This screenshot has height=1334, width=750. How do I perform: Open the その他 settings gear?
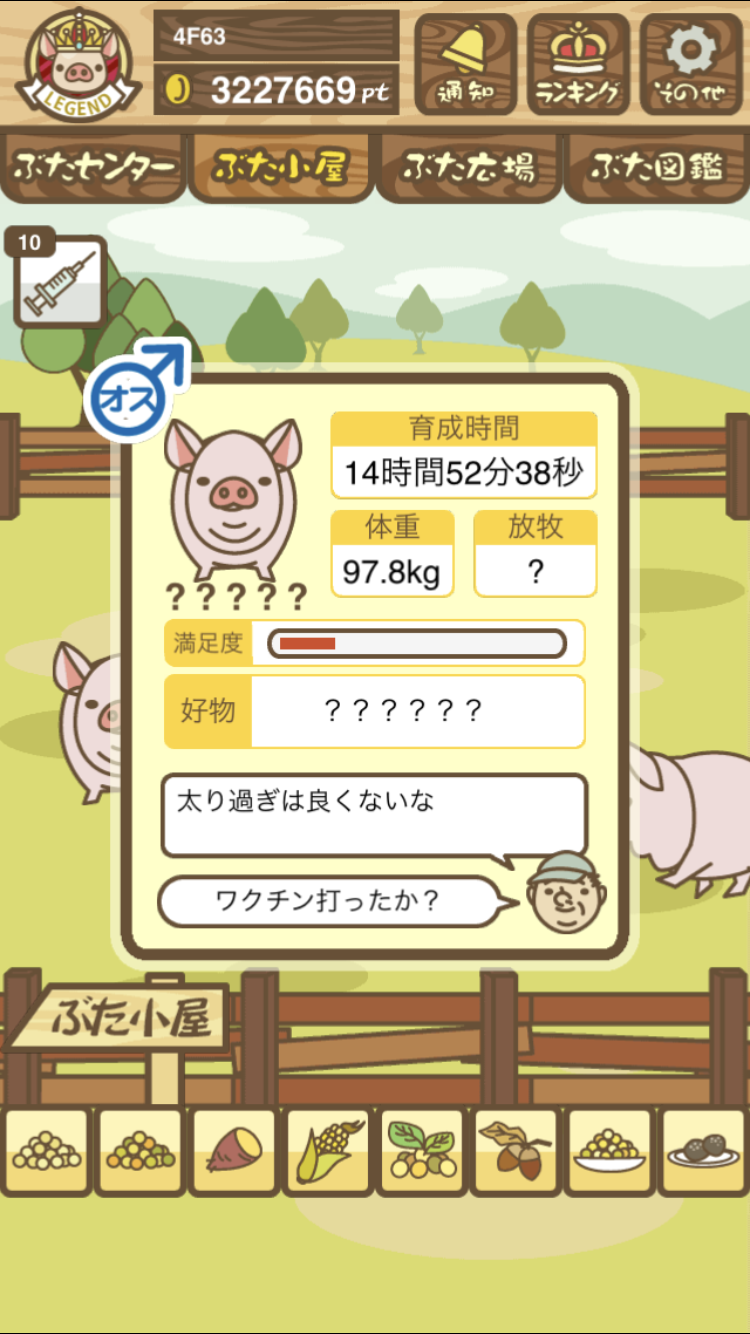click(692, 64)
